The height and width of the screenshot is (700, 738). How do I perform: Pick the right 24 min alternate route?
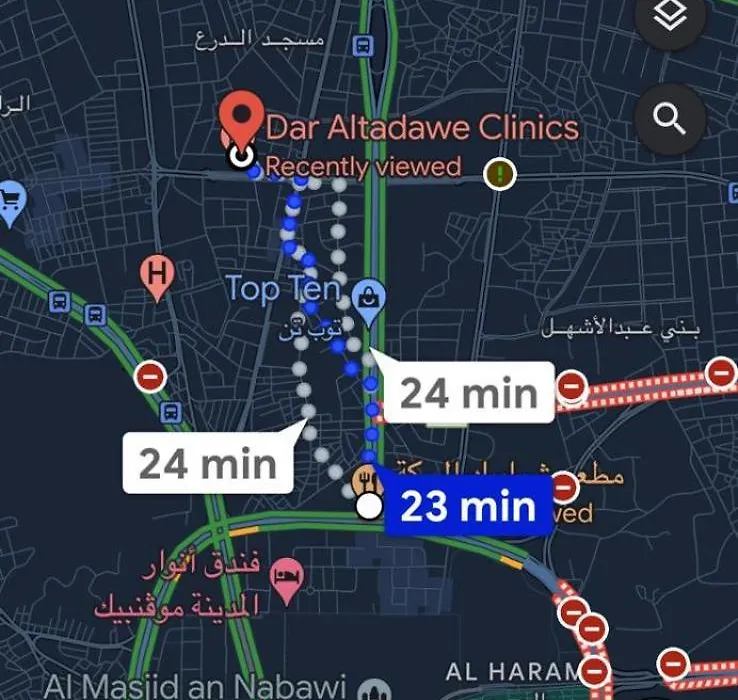[x=468, y=394]
